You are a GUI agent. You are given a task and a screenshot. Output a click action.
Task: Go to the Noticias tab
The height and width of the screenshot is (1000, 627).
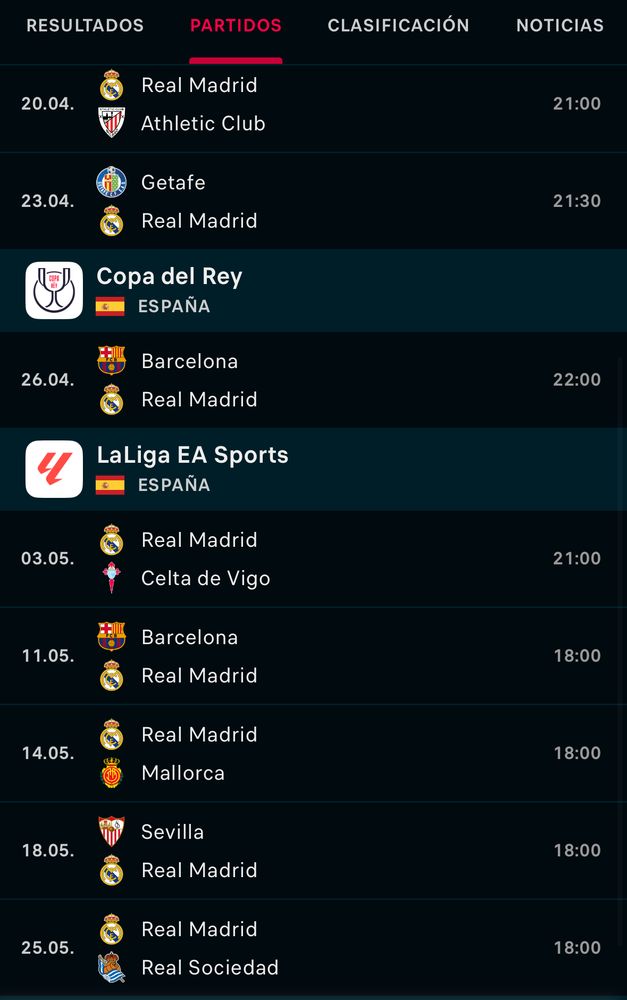click(560, 26)
